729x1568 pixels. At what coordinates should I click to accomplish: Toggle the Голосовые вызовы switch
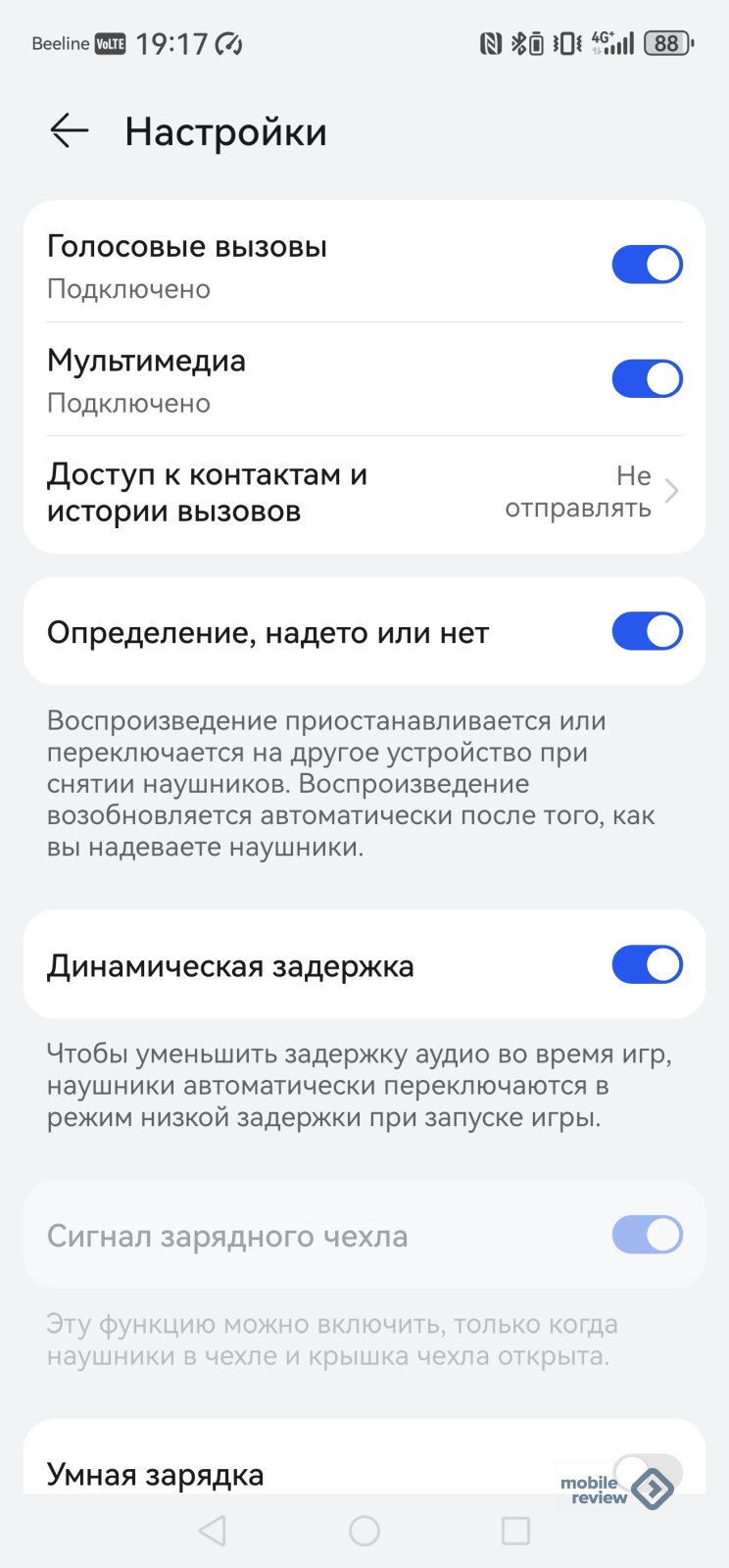[647, 265]
